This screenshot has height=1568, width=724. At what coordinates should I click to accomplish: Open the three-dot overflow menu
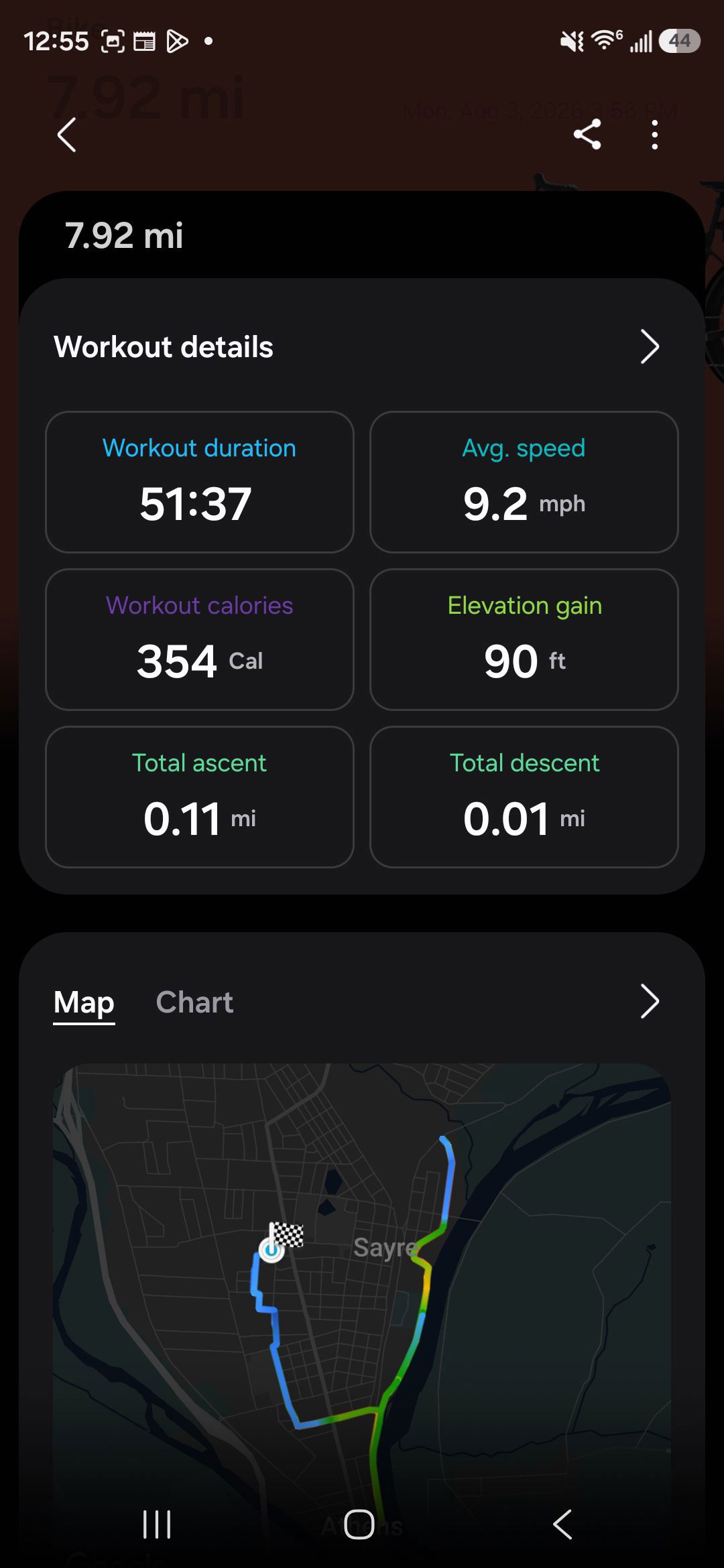pyautogui.click(x=655, y=135)
